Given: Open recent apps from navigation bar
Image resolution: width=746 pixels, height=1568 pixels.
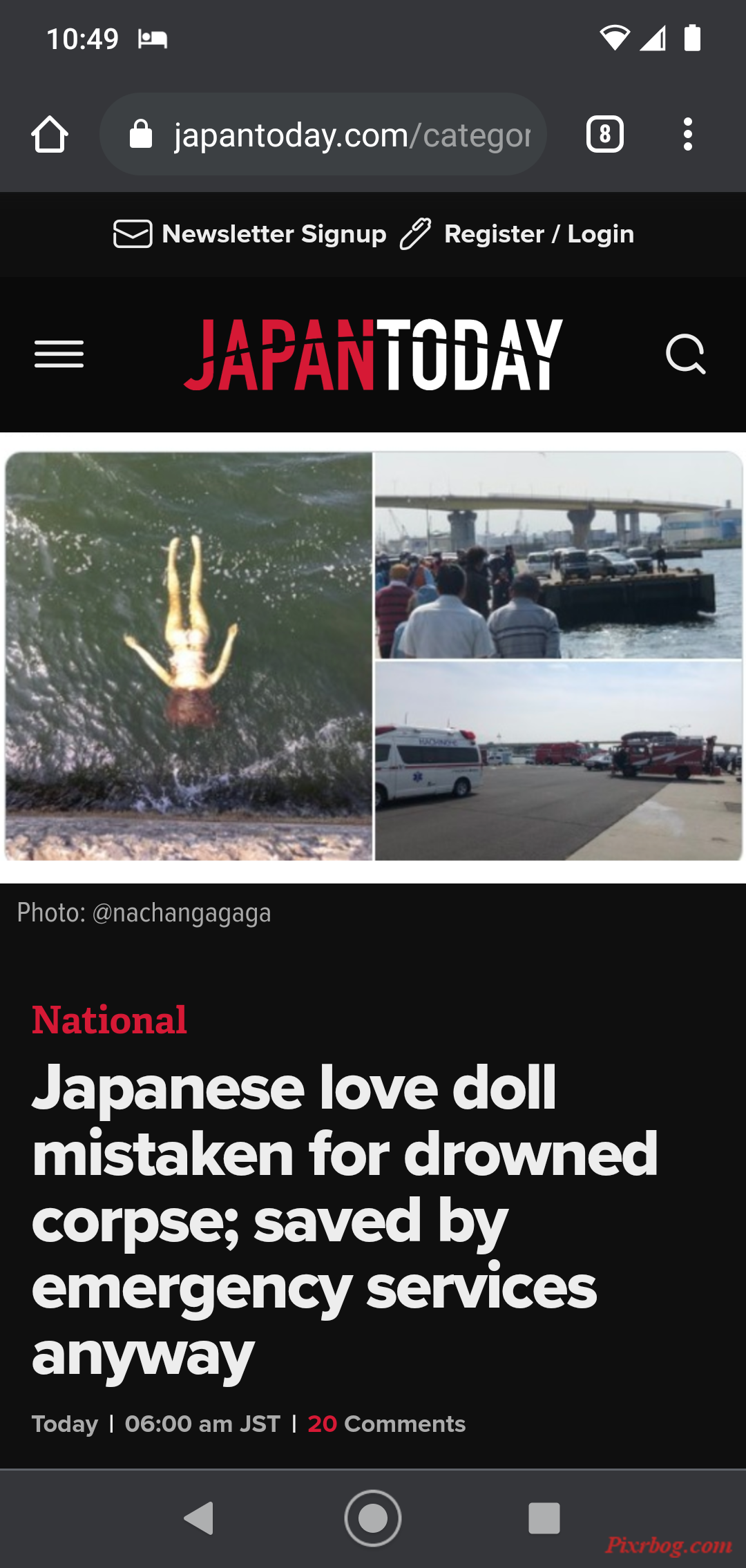Looking at the screenshot, I should click(x=544, y=1518).
